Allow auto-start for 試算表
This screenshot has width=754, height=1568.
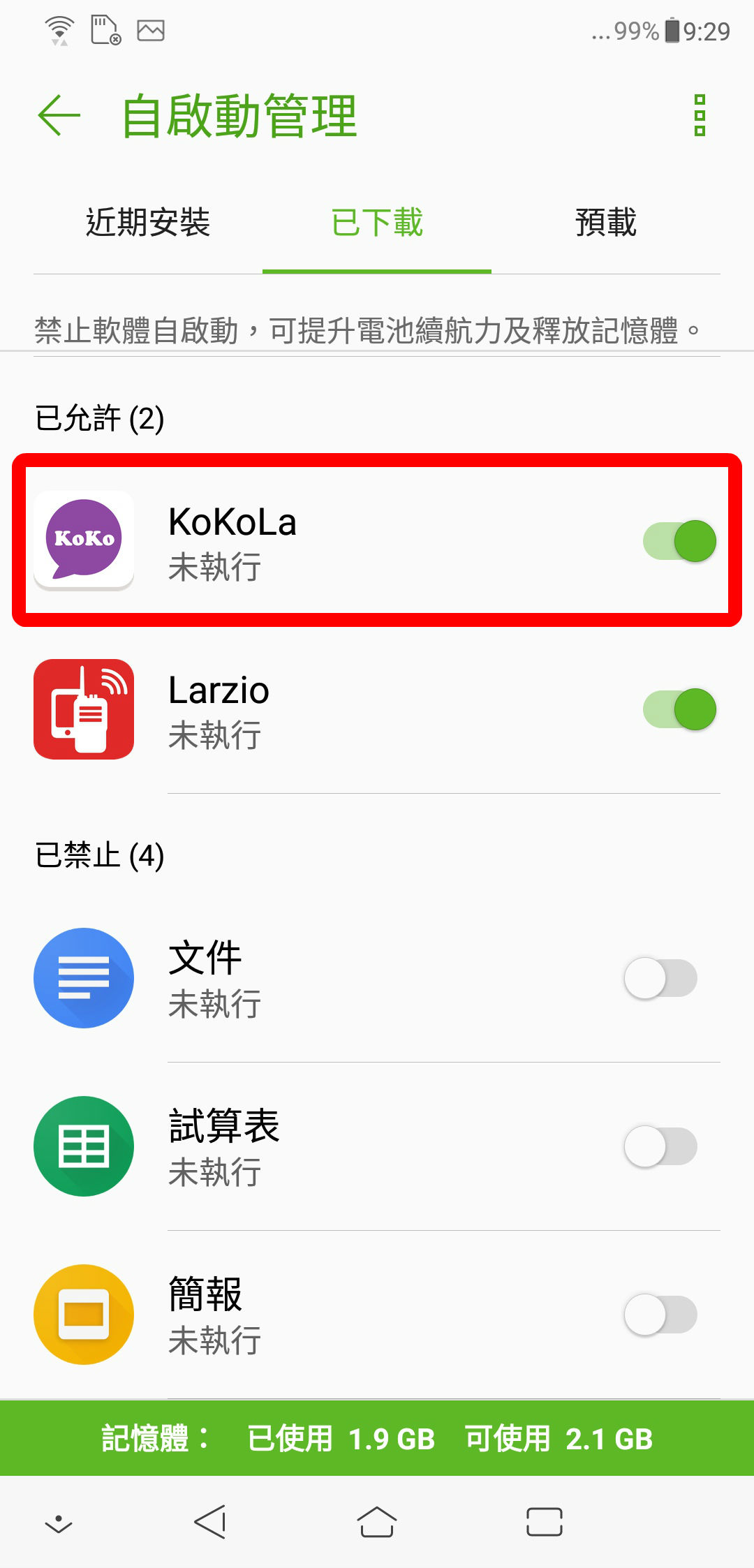pos(660,1146)
